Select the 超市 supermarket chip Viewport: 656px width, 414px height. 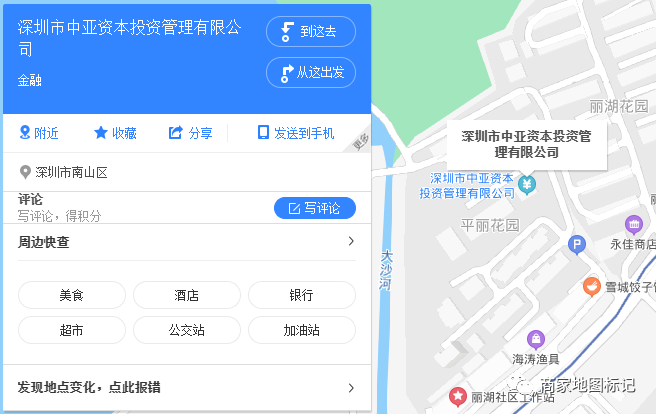click(x=72, y=330)
